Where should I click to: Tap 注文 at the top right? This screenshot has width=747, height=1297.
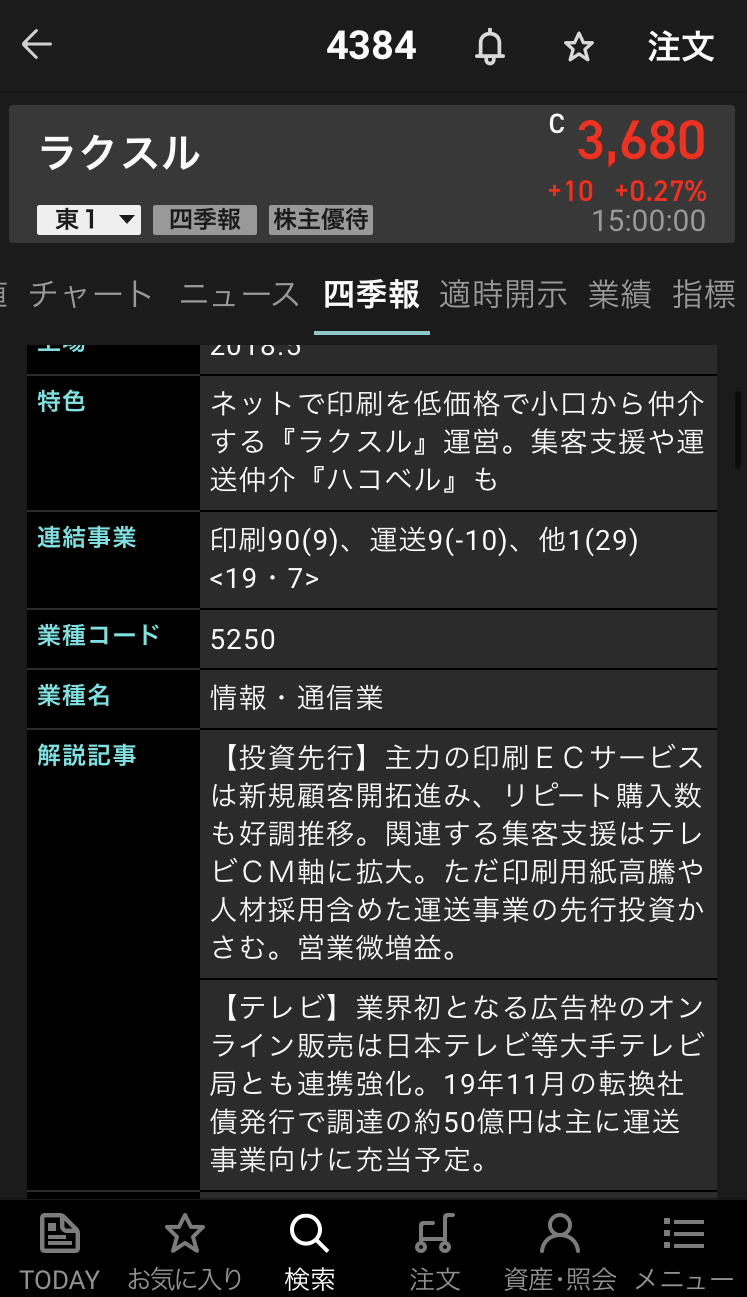680,47
